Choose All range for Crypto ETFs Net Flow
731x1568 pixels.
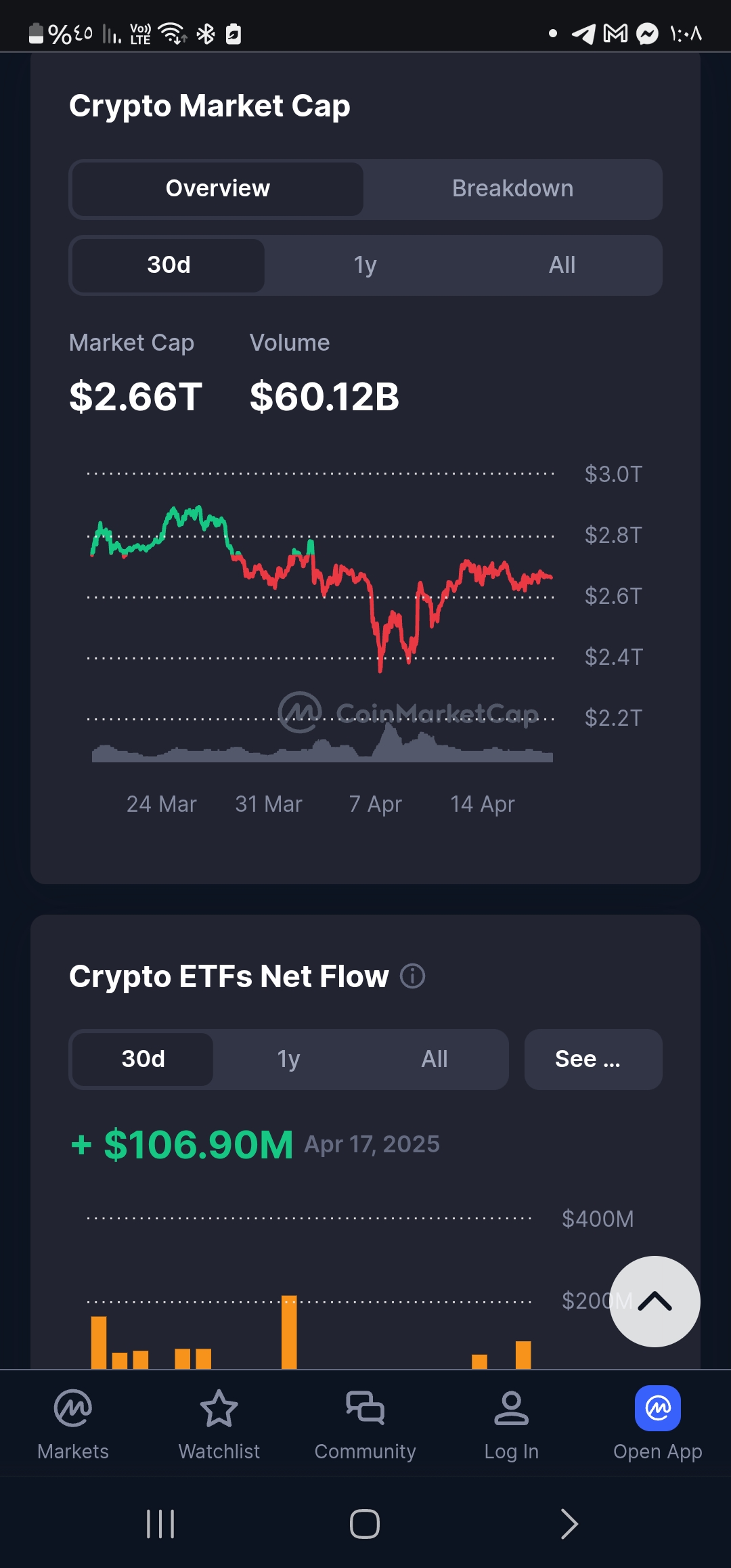(434, 1060)
